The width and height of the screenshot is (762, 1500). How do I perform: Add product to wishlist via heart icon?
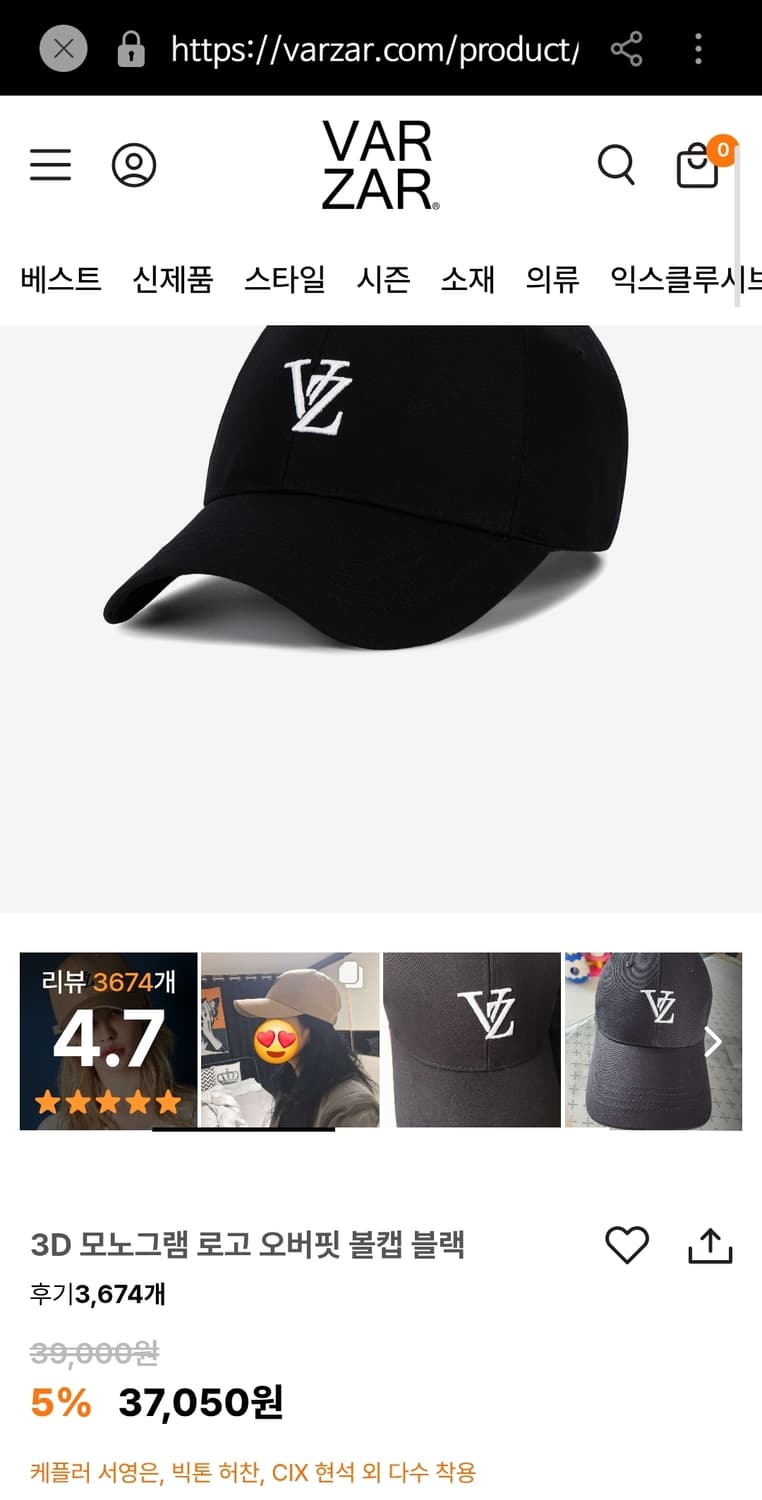[x=627, y=1245]
